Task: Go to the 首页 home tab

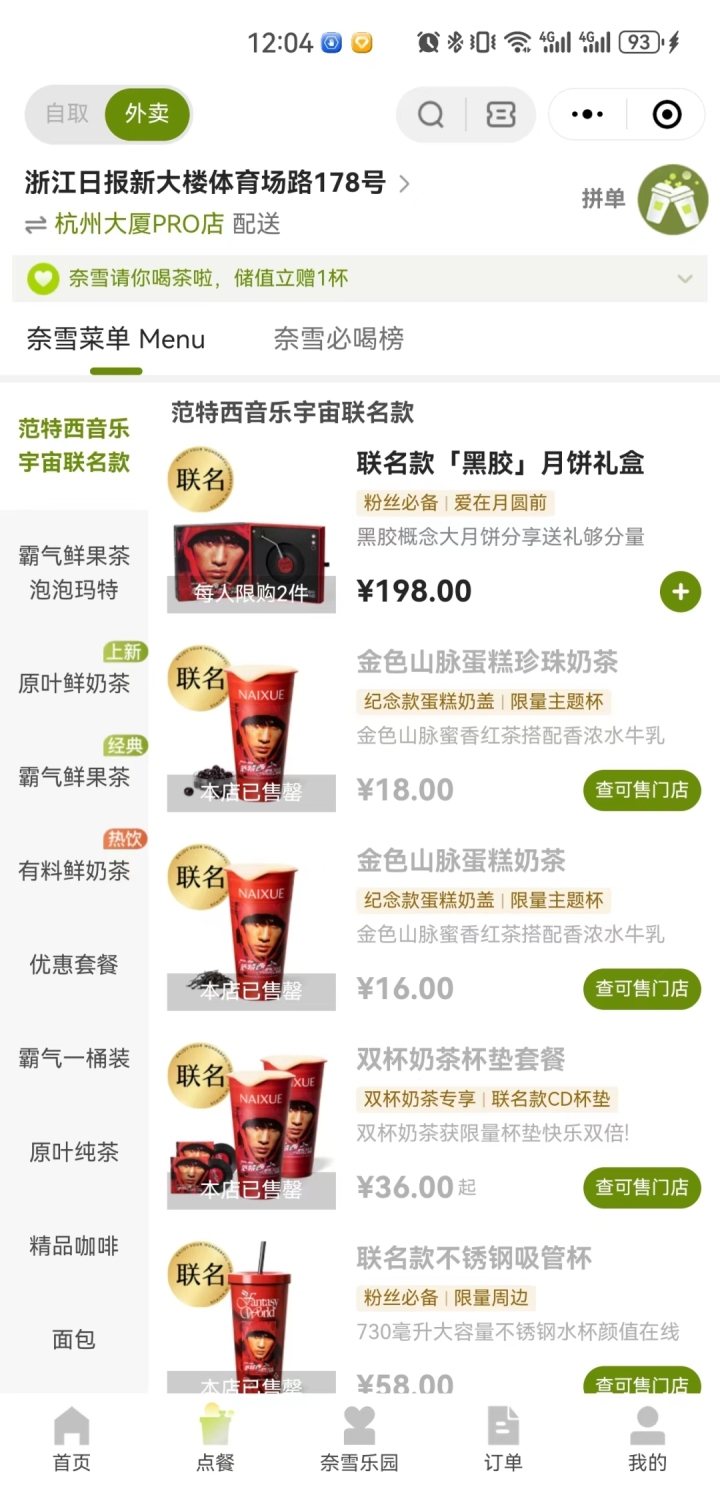Action: 72,1439
